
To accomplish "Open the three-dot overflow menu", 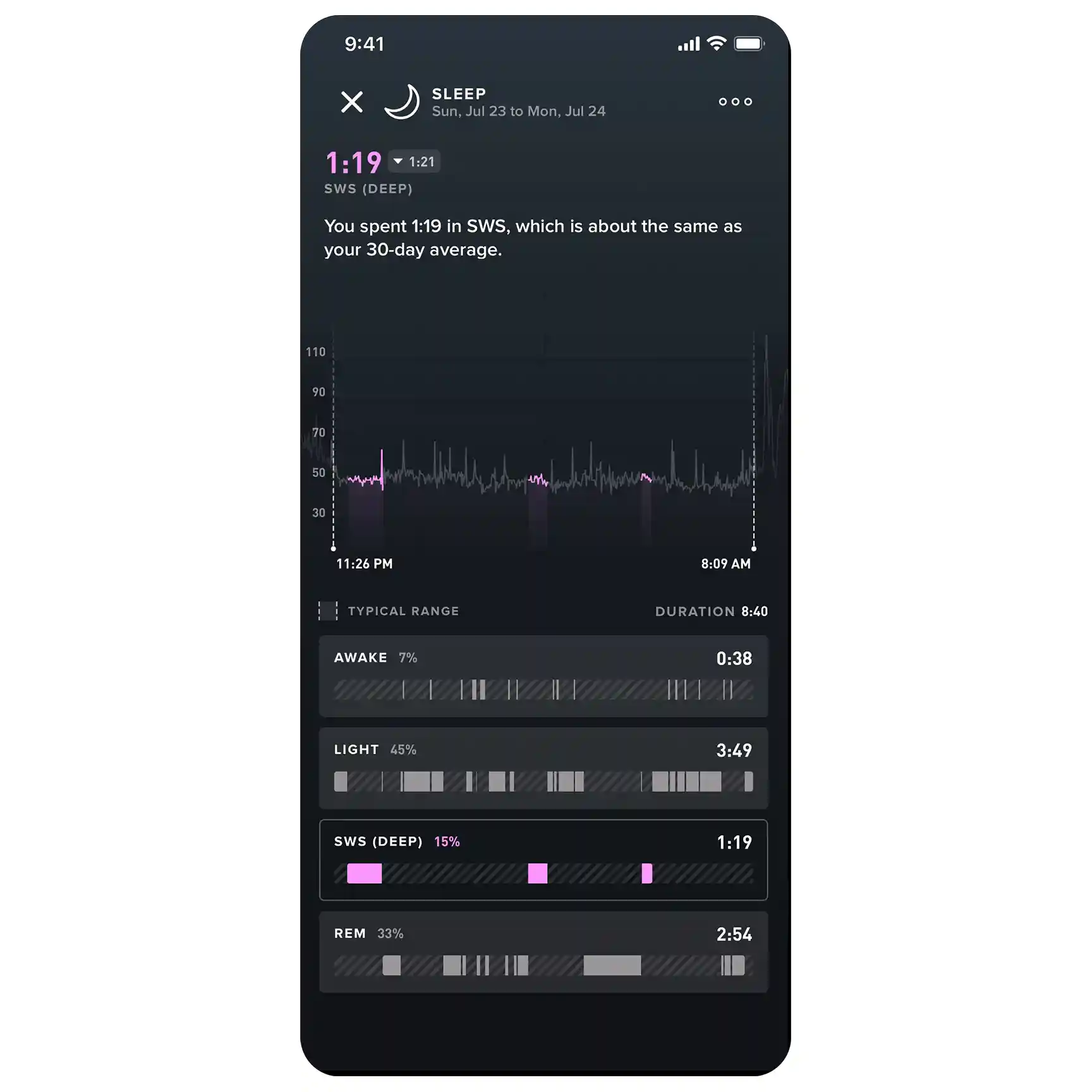I will tap(735, 102).
